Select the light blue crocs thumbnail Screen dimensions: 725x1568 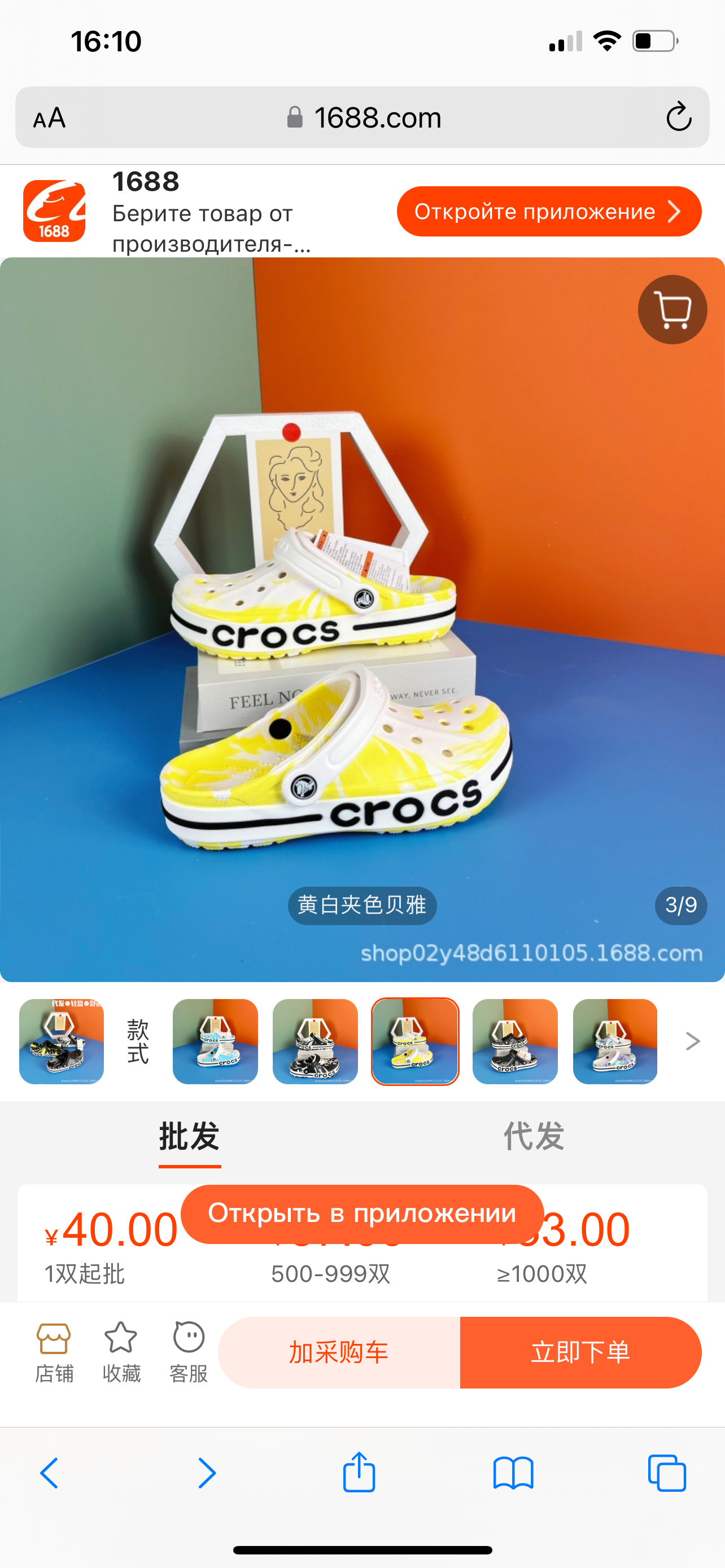tap(216, 1041)
